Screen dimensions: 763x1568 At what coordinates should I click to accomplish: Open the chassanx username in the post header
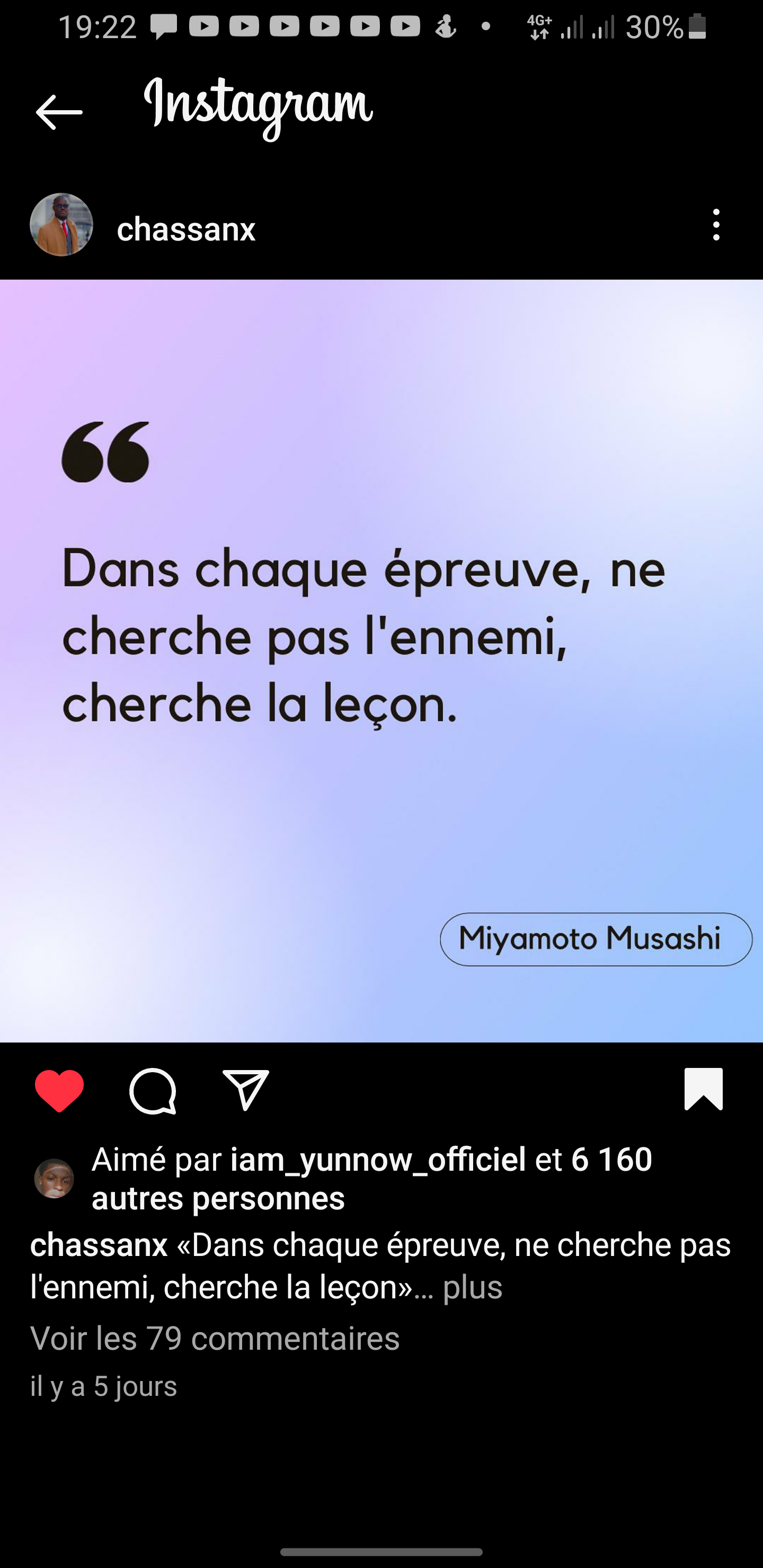pyautogui.click(x=186, y=229)
